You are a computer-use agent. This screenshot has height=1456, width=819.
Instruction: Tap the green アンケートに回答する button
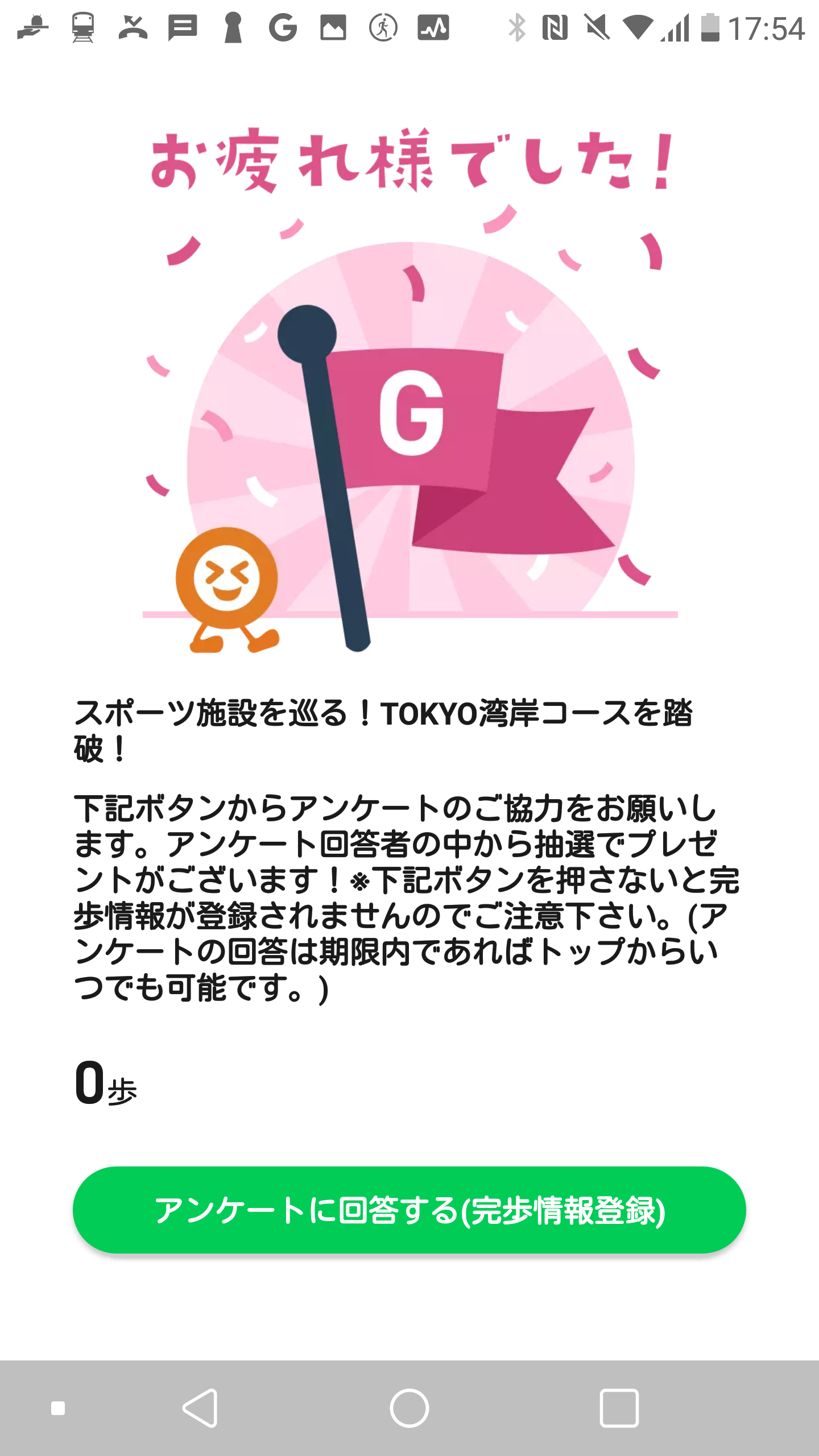pyautogui.click(x=409, y=1210)
